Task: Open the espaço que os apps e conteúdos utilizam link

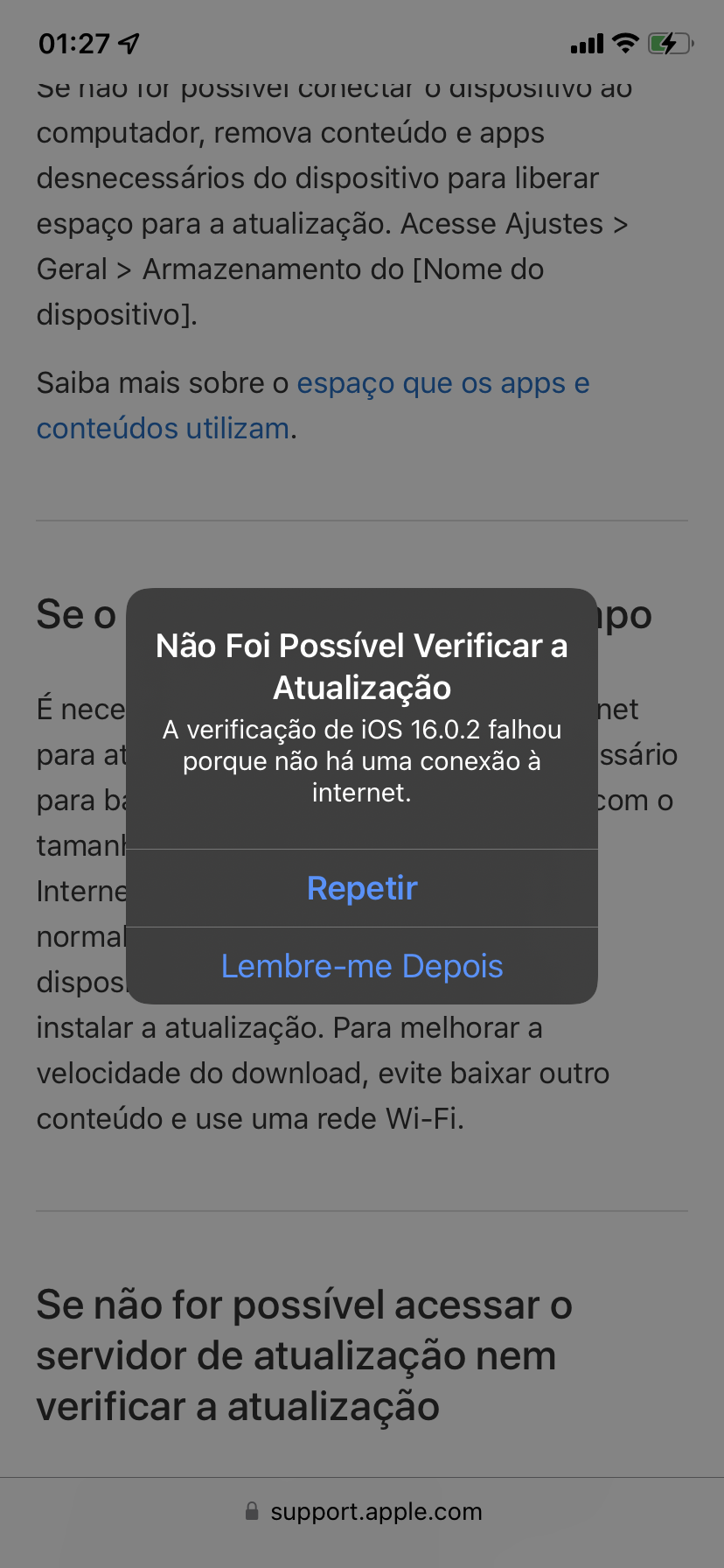Action: click(x=442, y=383)
